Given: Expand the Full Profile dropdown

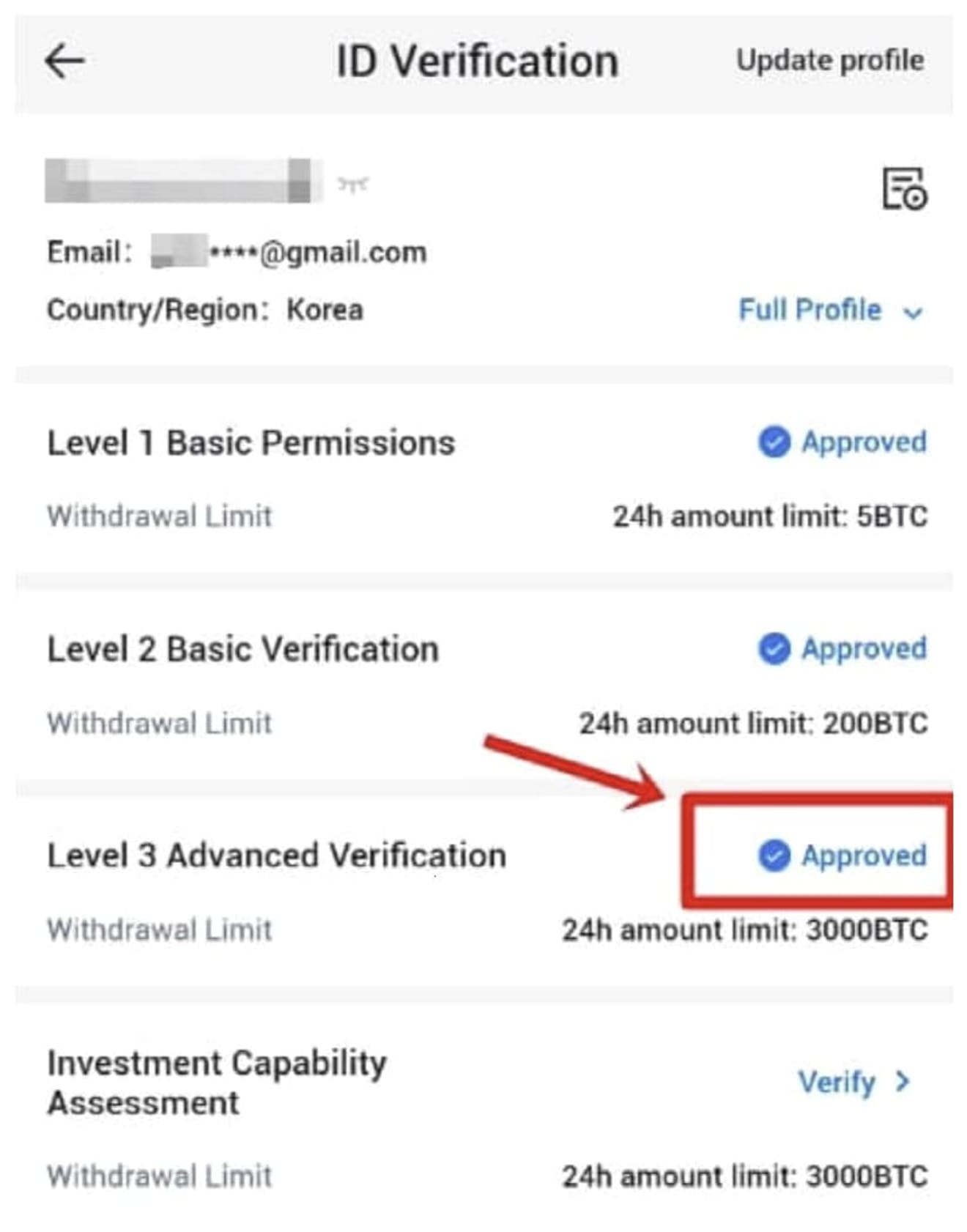Looking at the screenshot, I should [x=829, y=311].
